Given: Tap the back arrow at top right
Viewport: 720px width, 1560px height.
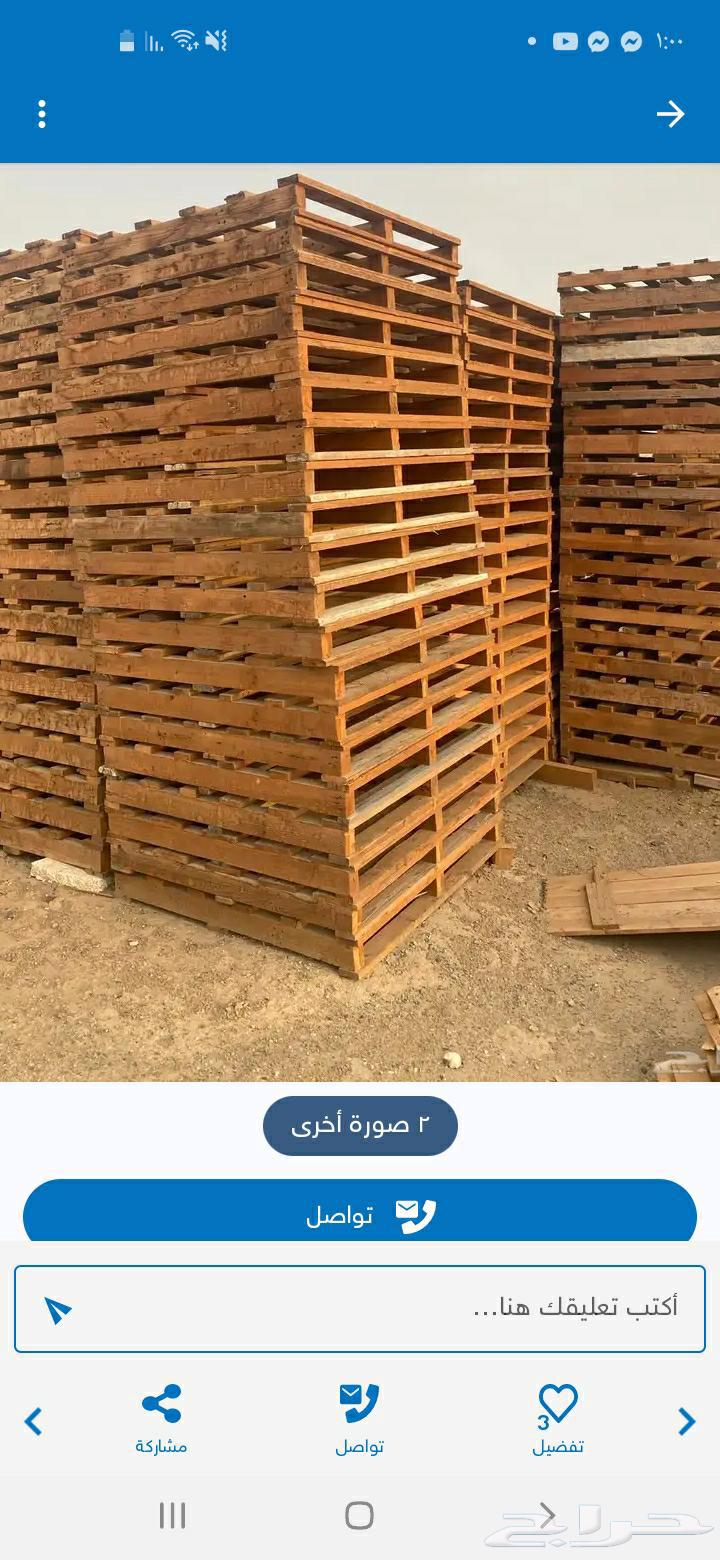Looking at the screenshot, I should point(672,115).
